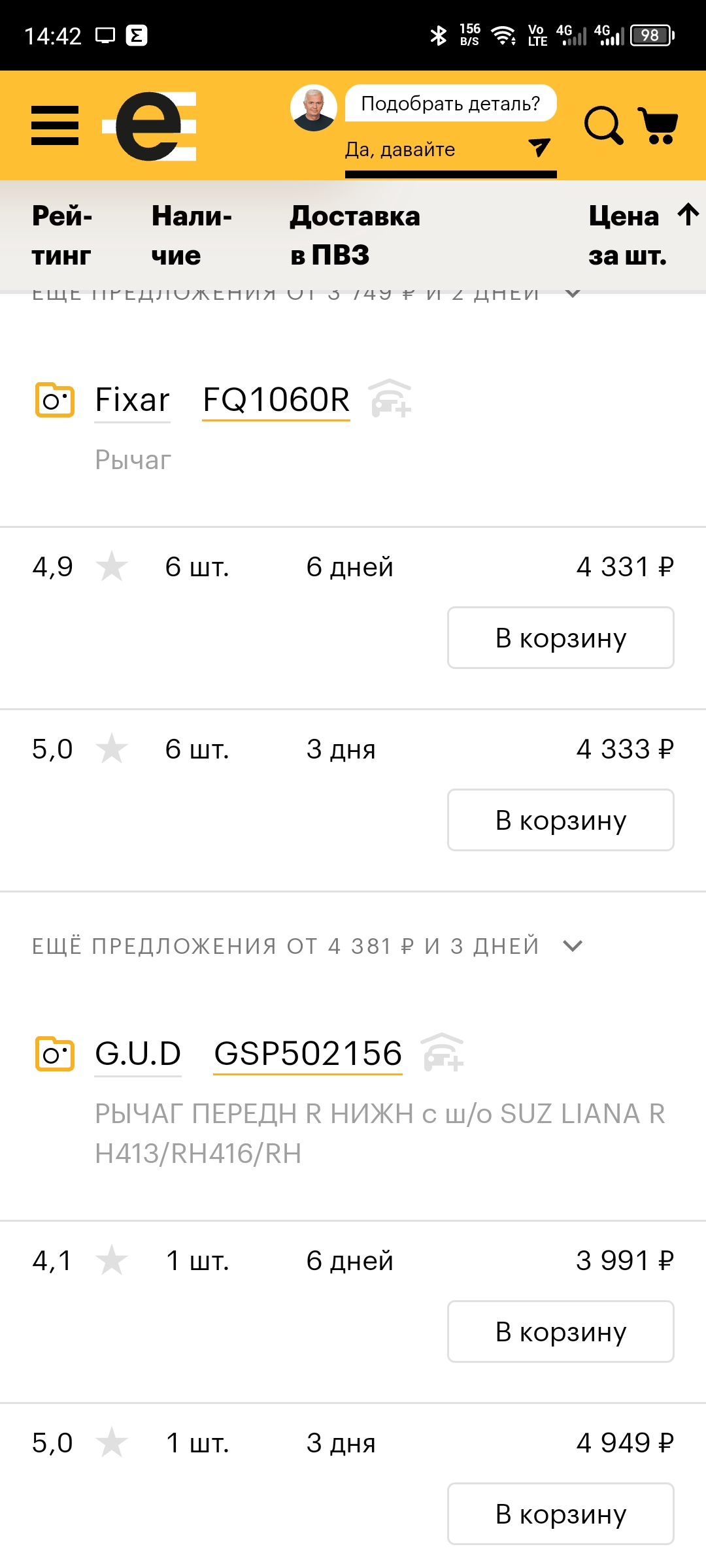View photos of G.U.D GSP502156
Viewport: 706px width, 1568px height.
(54, 1053)
